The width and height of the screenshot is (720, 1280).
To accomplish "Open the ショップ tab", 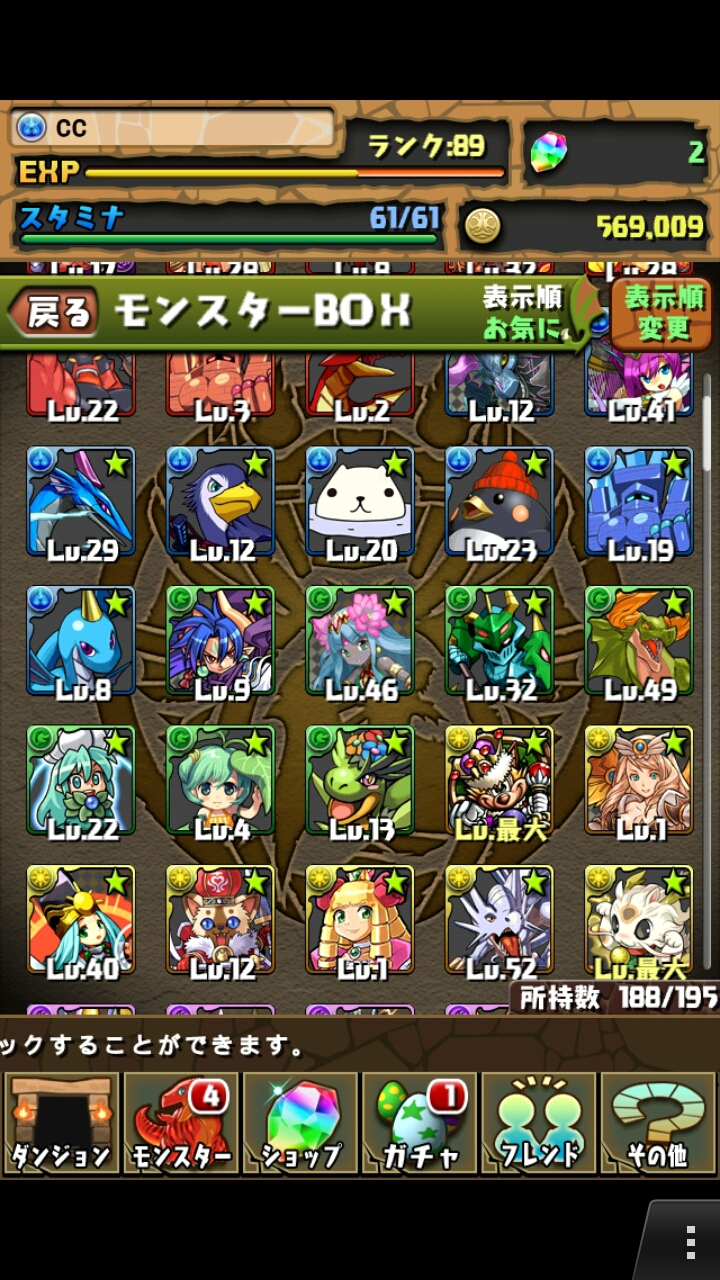I will coord(300,1123).
